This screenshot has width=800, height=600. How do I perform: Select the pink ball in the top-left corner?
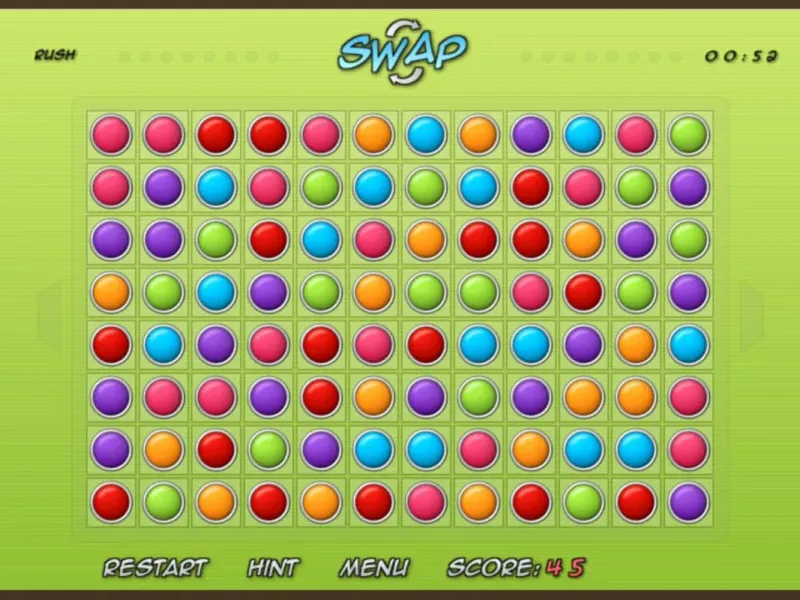click(111, 135)
